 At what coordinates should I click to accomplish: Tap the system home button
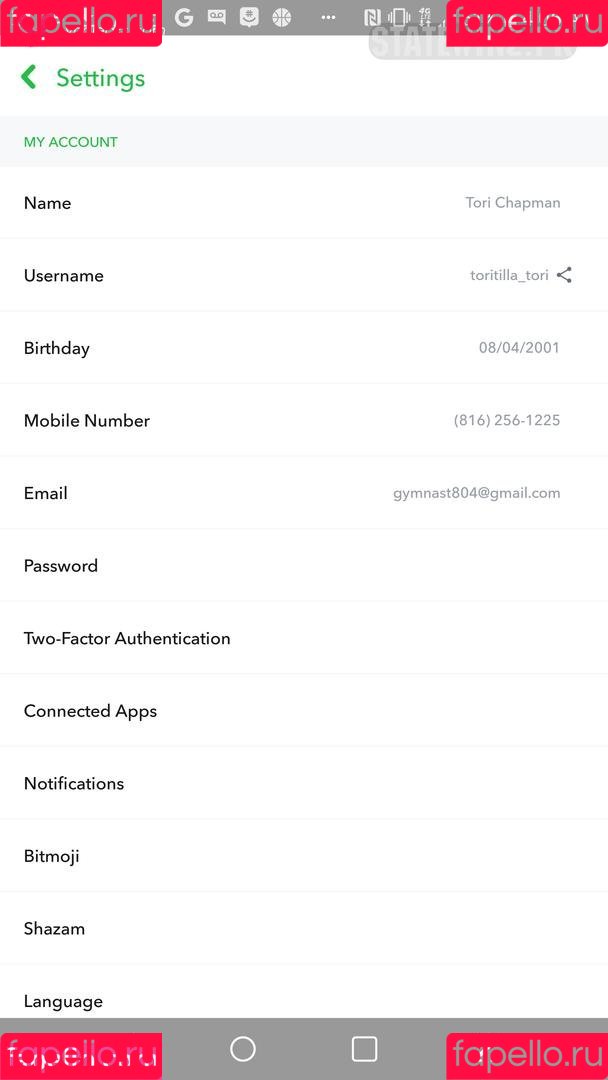pos(243,1048)
